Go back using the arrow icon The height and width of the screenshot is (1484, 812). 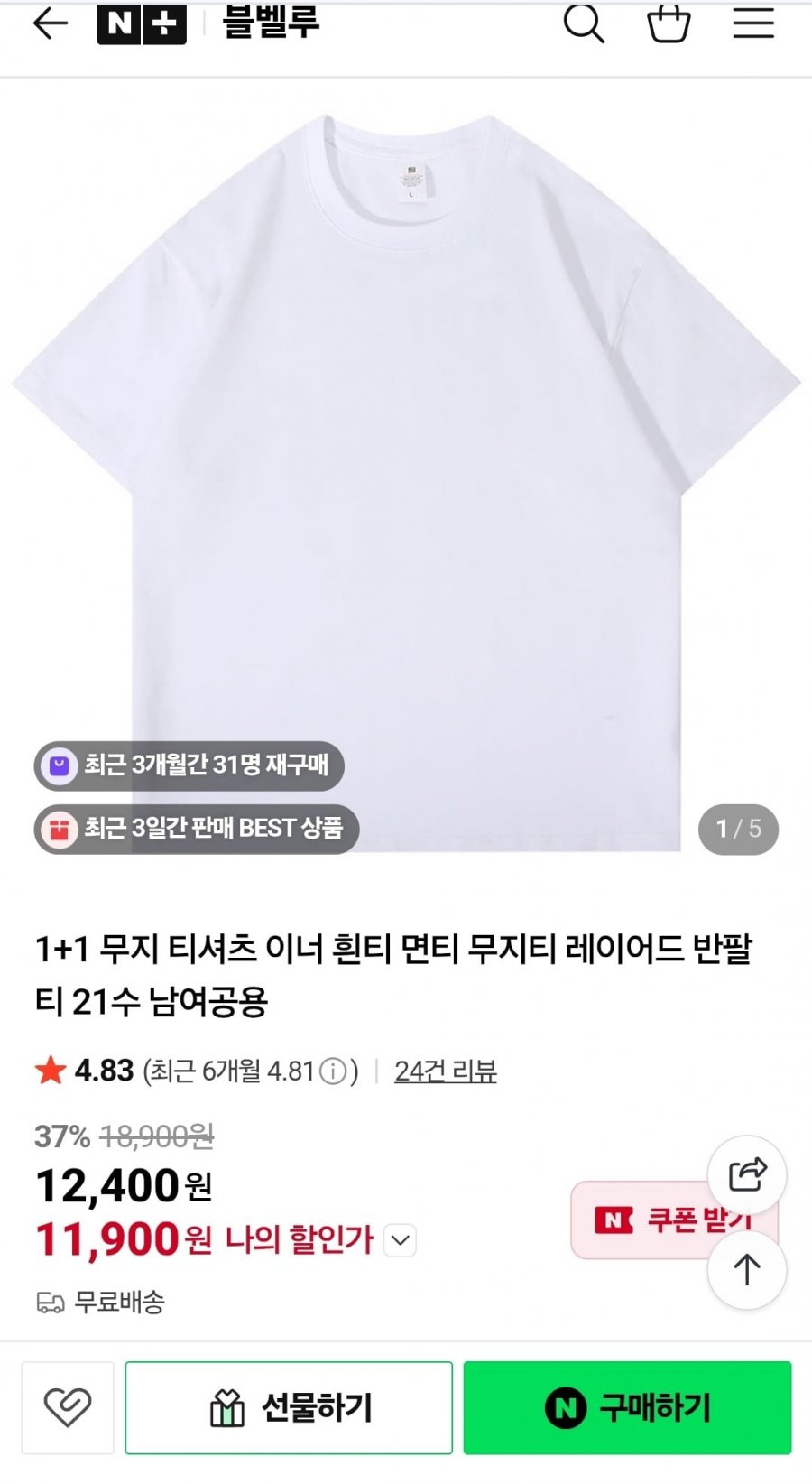click(x=51, y=24)
